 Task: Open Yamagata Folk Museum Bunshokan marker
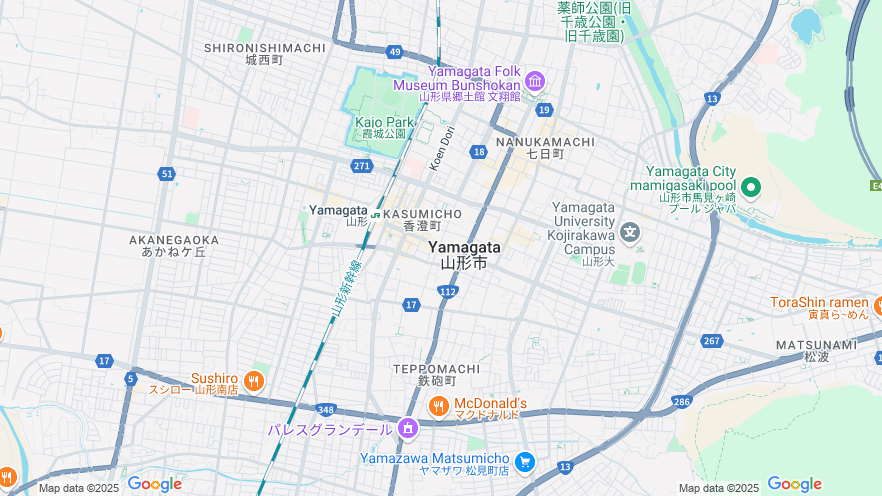[x=535, y=81]
